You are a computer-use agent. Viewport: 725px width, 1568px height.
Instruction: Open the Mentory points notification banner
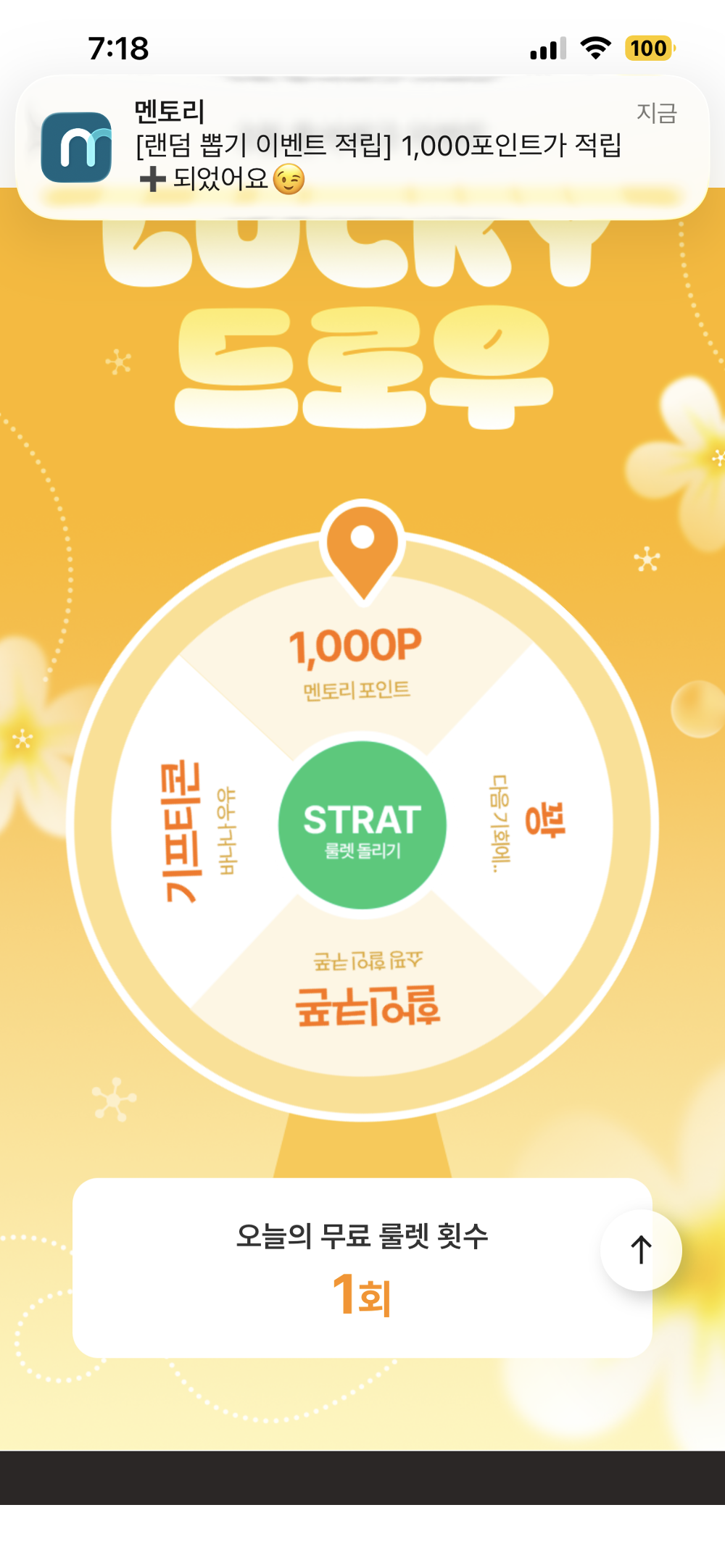(362, 147)
